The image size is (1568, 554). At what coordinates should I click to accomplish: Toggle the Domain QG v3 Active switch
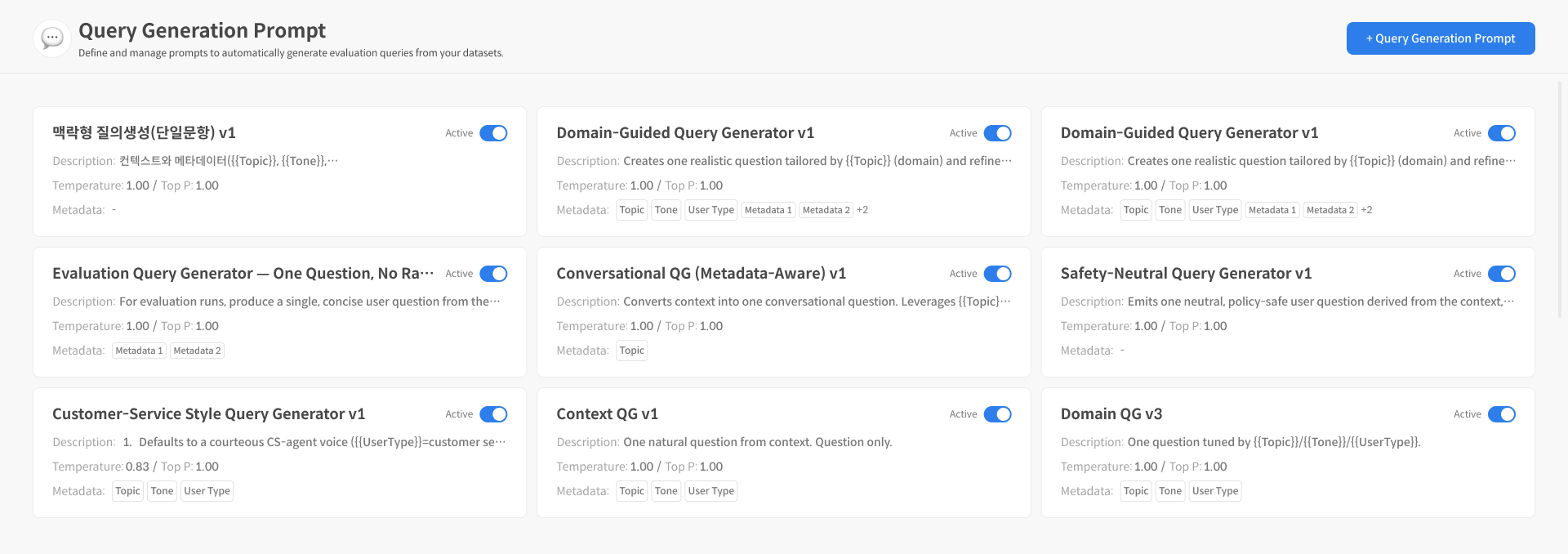tap(1501, 414)
